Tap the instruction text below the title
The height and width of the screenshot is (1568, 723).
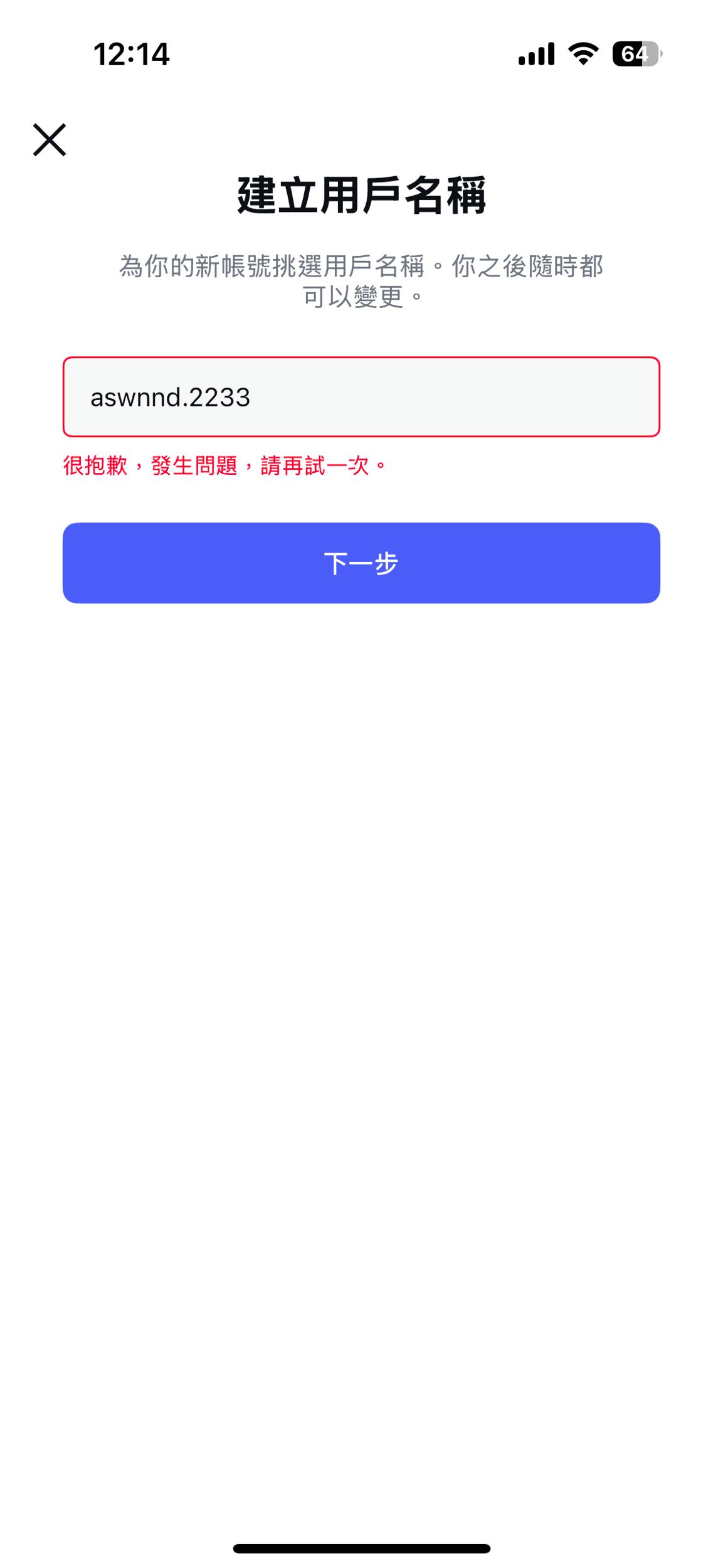point(361,278)
